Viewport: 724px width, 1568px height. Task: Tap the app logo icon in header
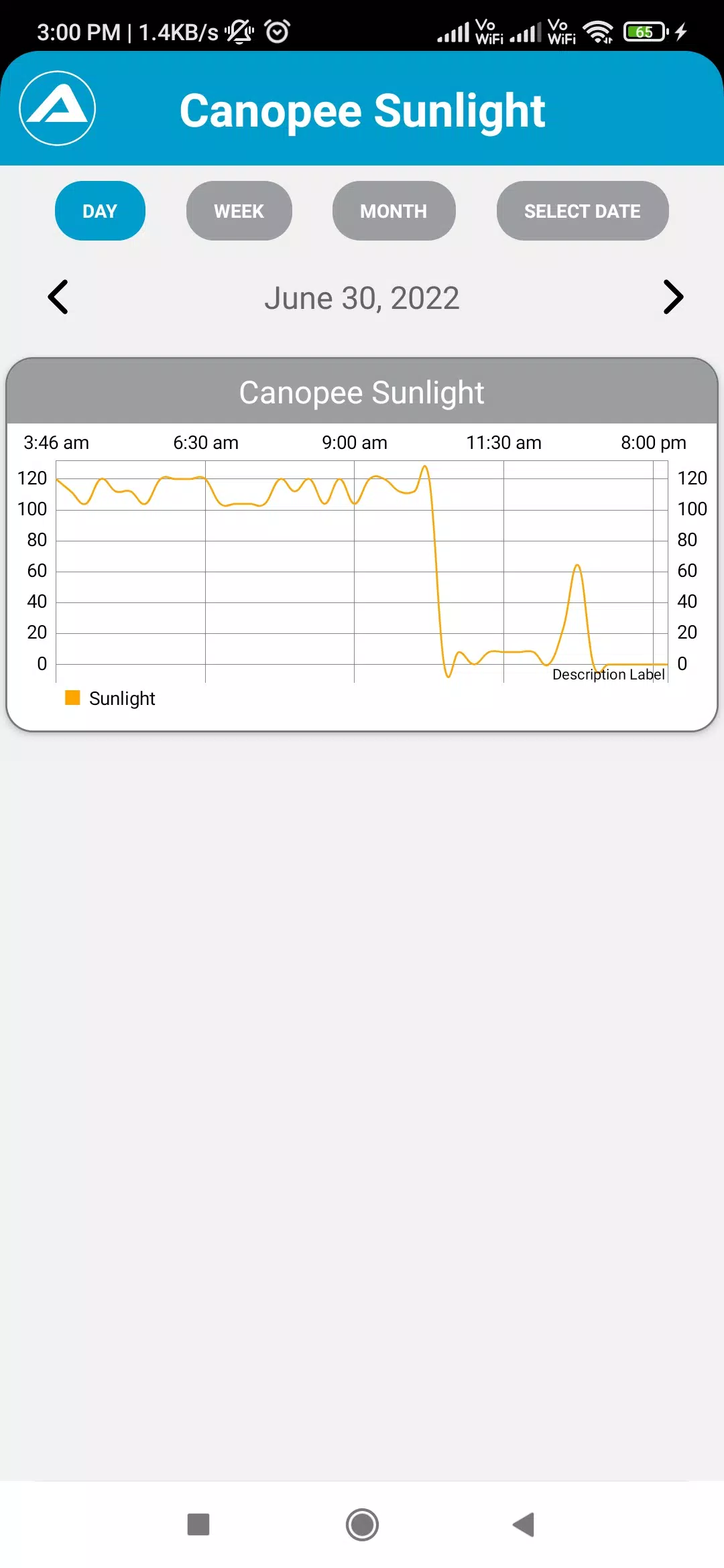[58, 109]
